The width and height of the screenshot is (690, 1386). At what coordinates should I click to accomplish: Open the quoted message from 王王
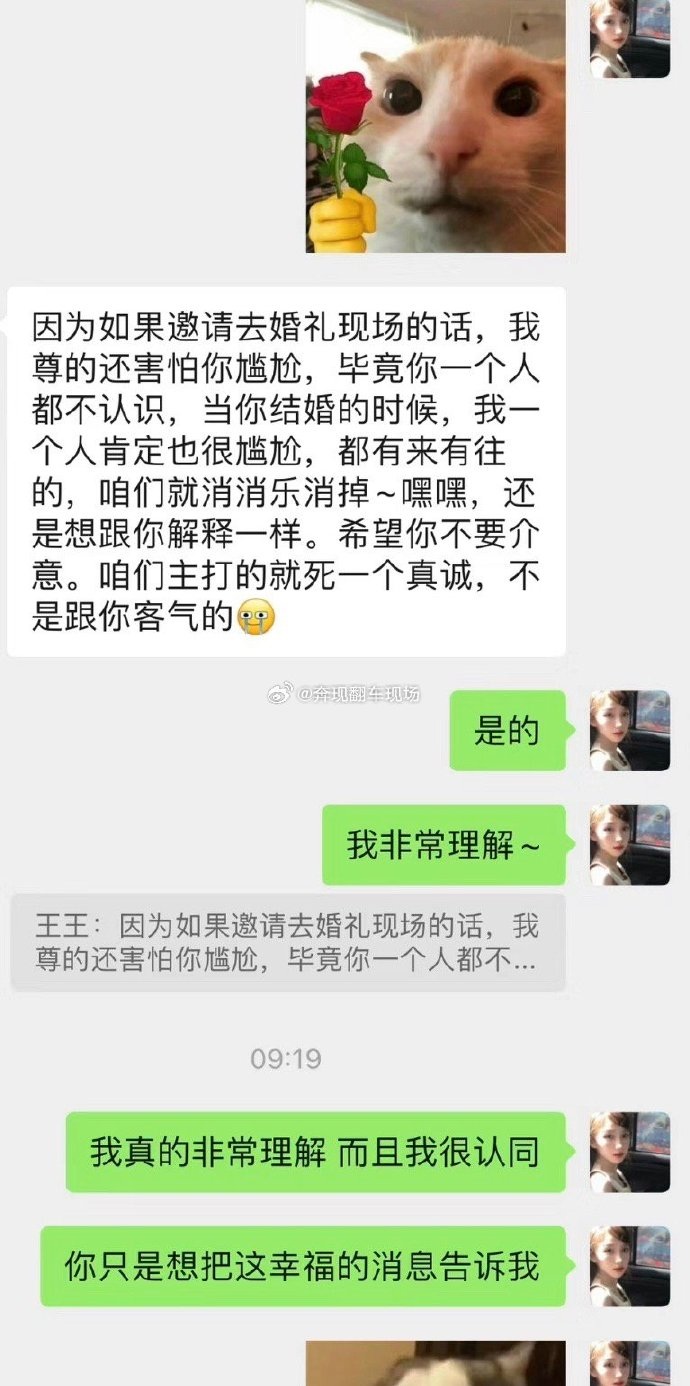coord(288,942)
